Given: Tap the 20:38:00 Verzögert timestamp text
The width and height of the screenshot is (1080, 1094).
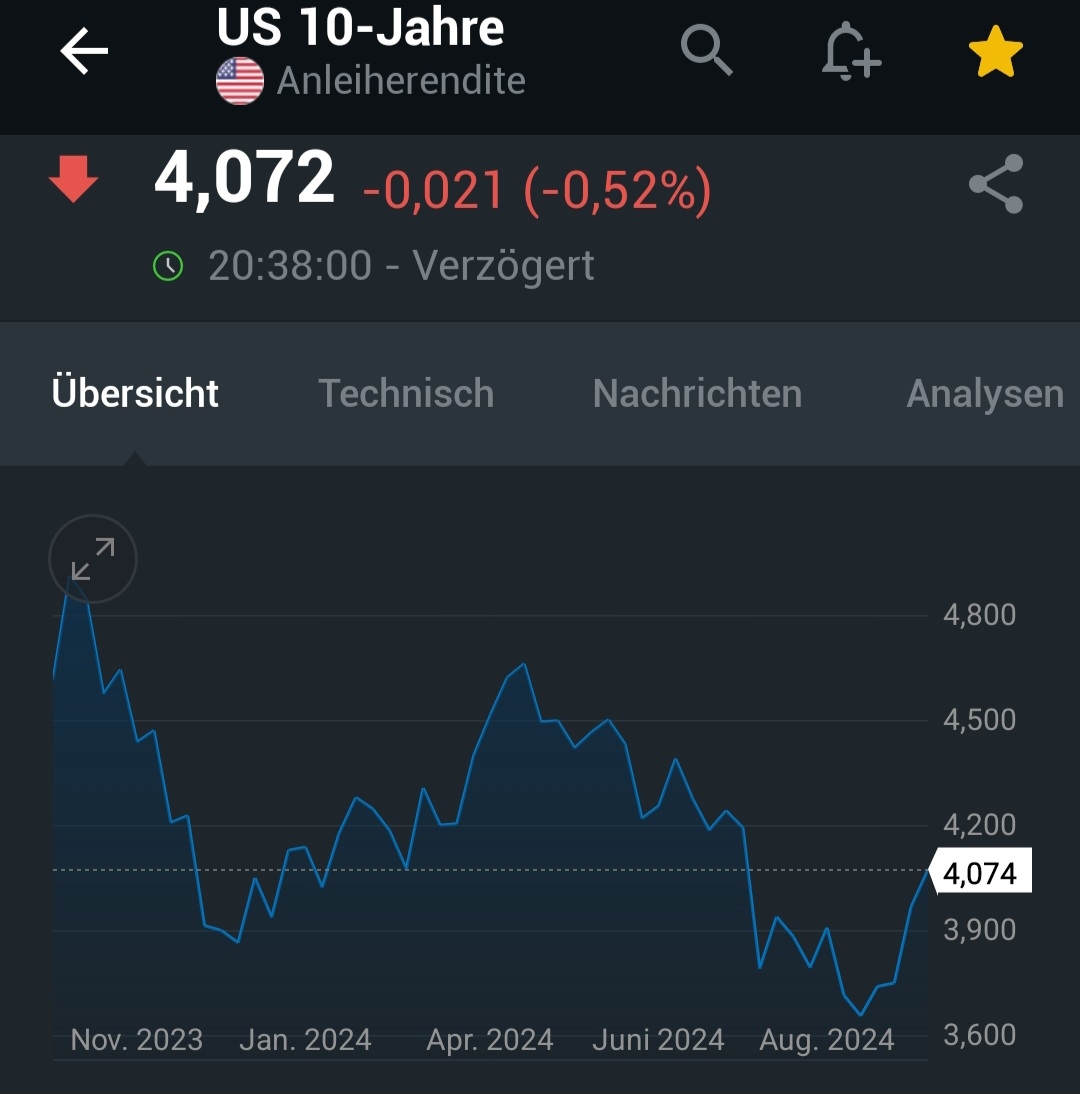Looking at the screenshot, I should point(400,265).
